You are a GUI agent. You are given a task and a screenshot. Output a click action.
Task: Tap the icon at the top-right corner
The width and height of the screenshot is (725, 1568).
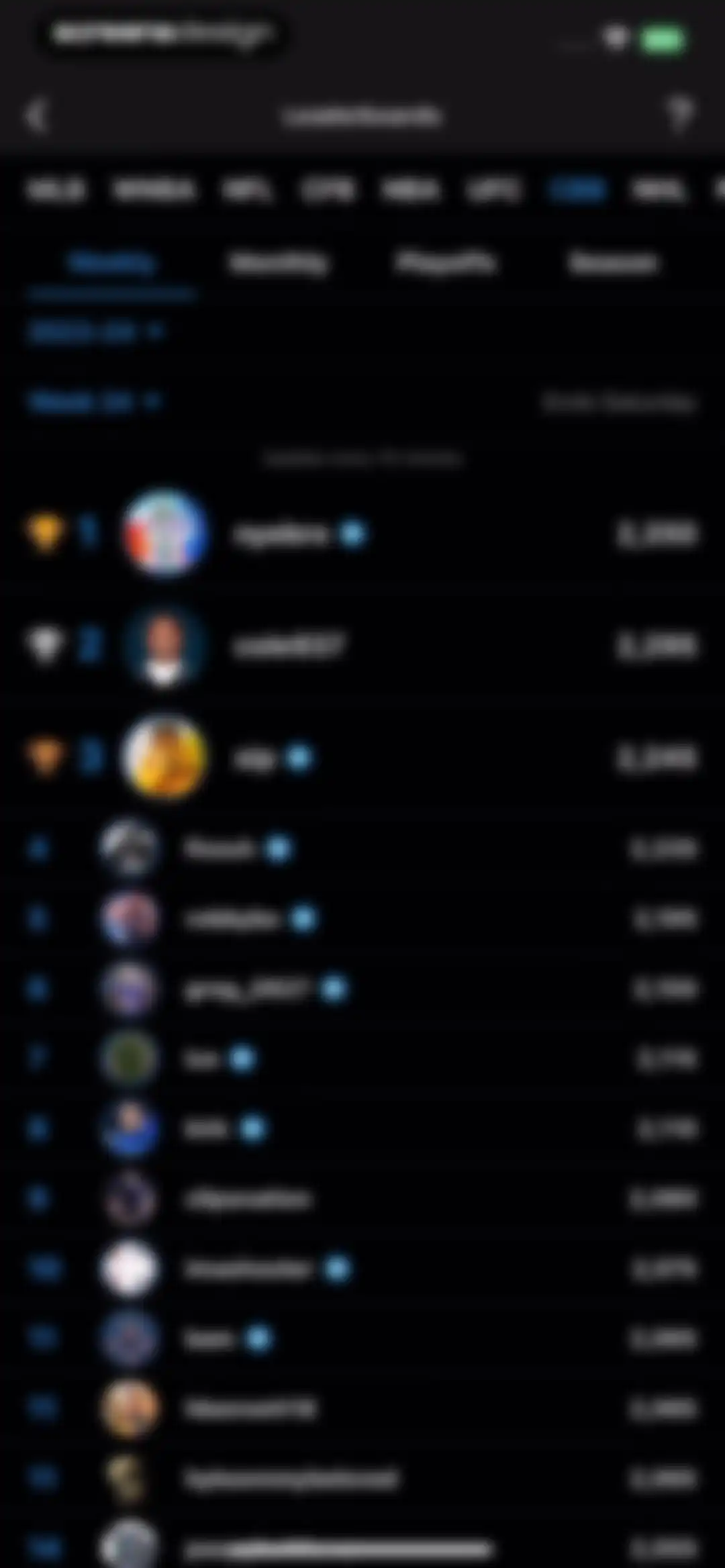pos(680,114)
